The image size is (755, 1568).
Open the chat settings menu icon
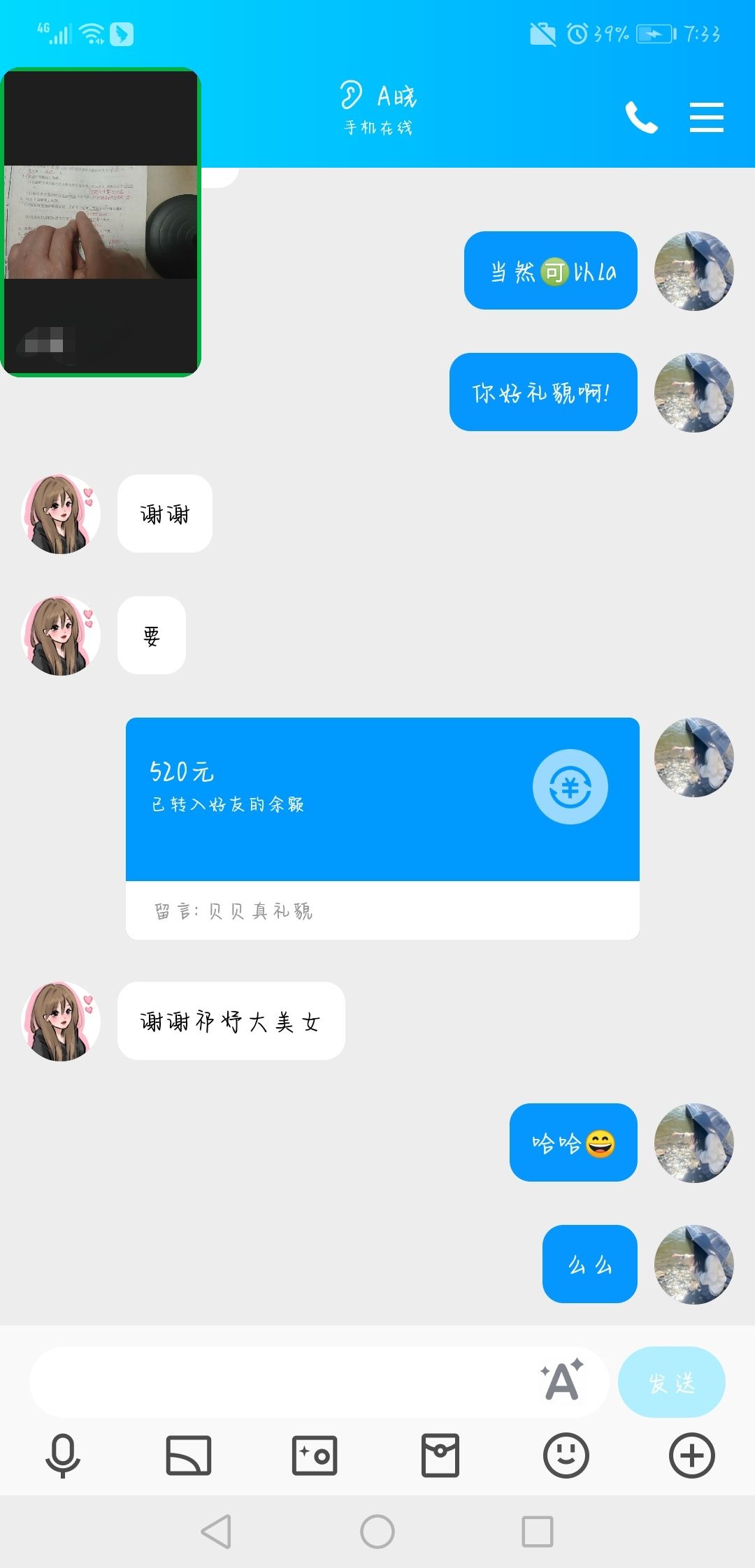coord(706,117)
